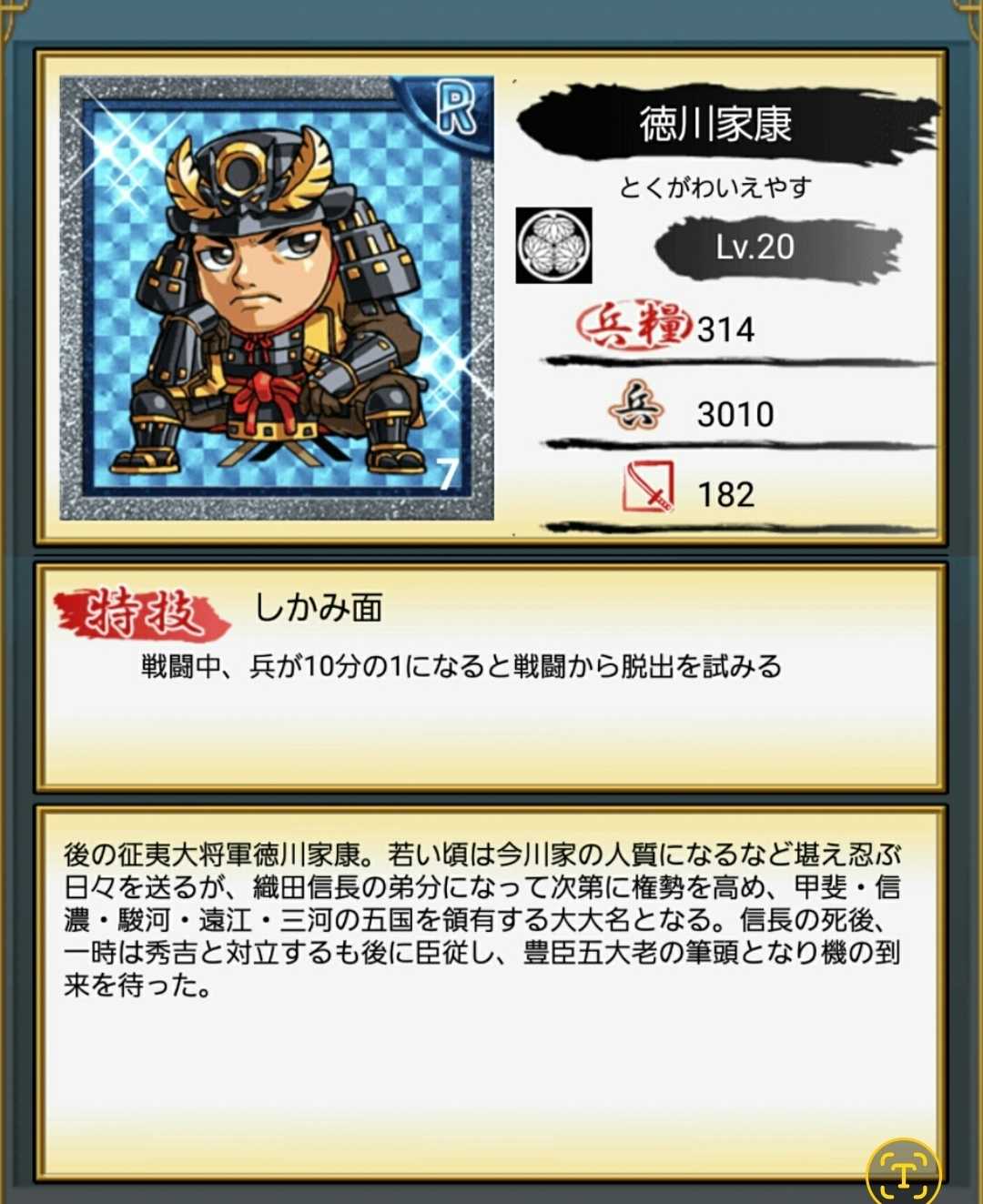Screen dimensions: 983x1204
Task: Tap the yellow text recognition scan button
Action: [x=903, y=1172]
